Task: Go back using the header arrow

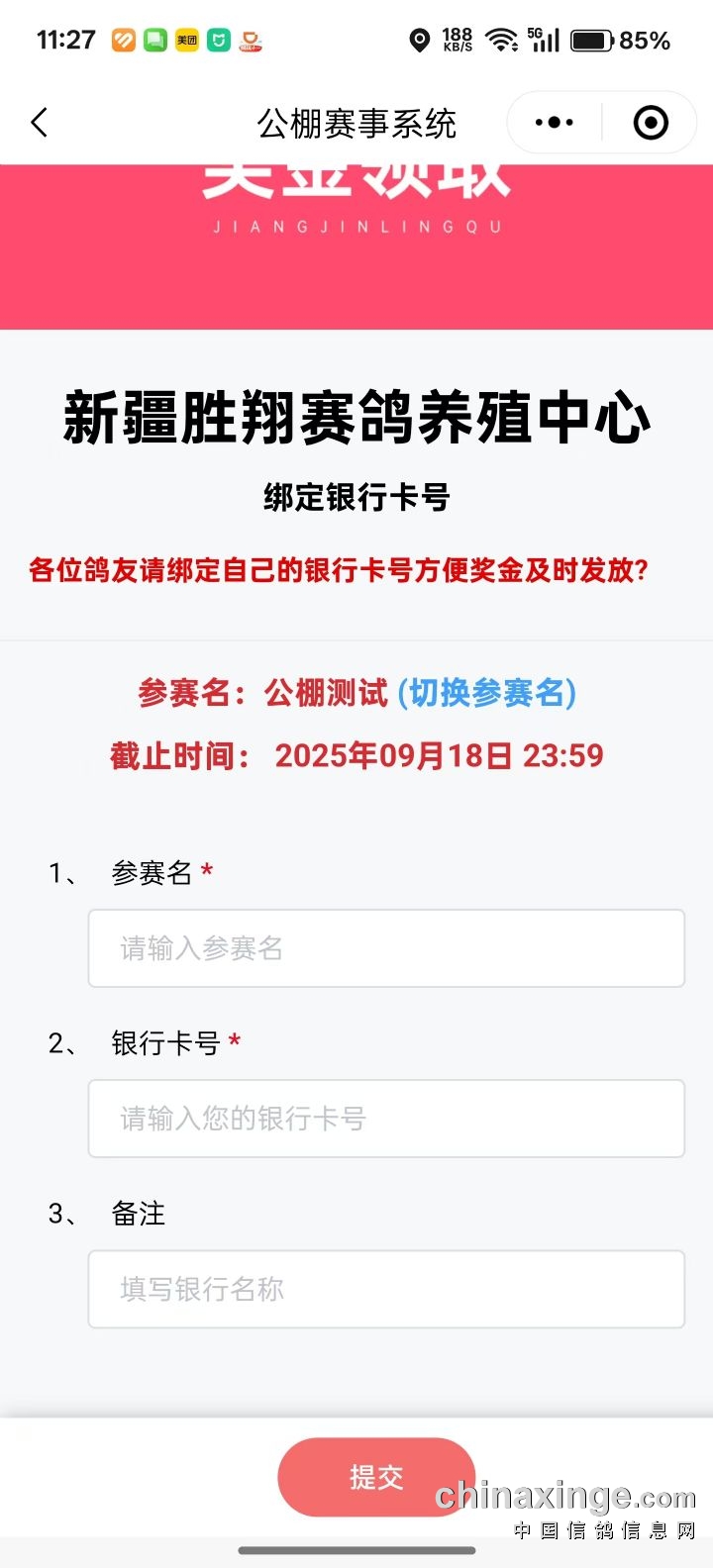Action: click(x=40, y=123)
